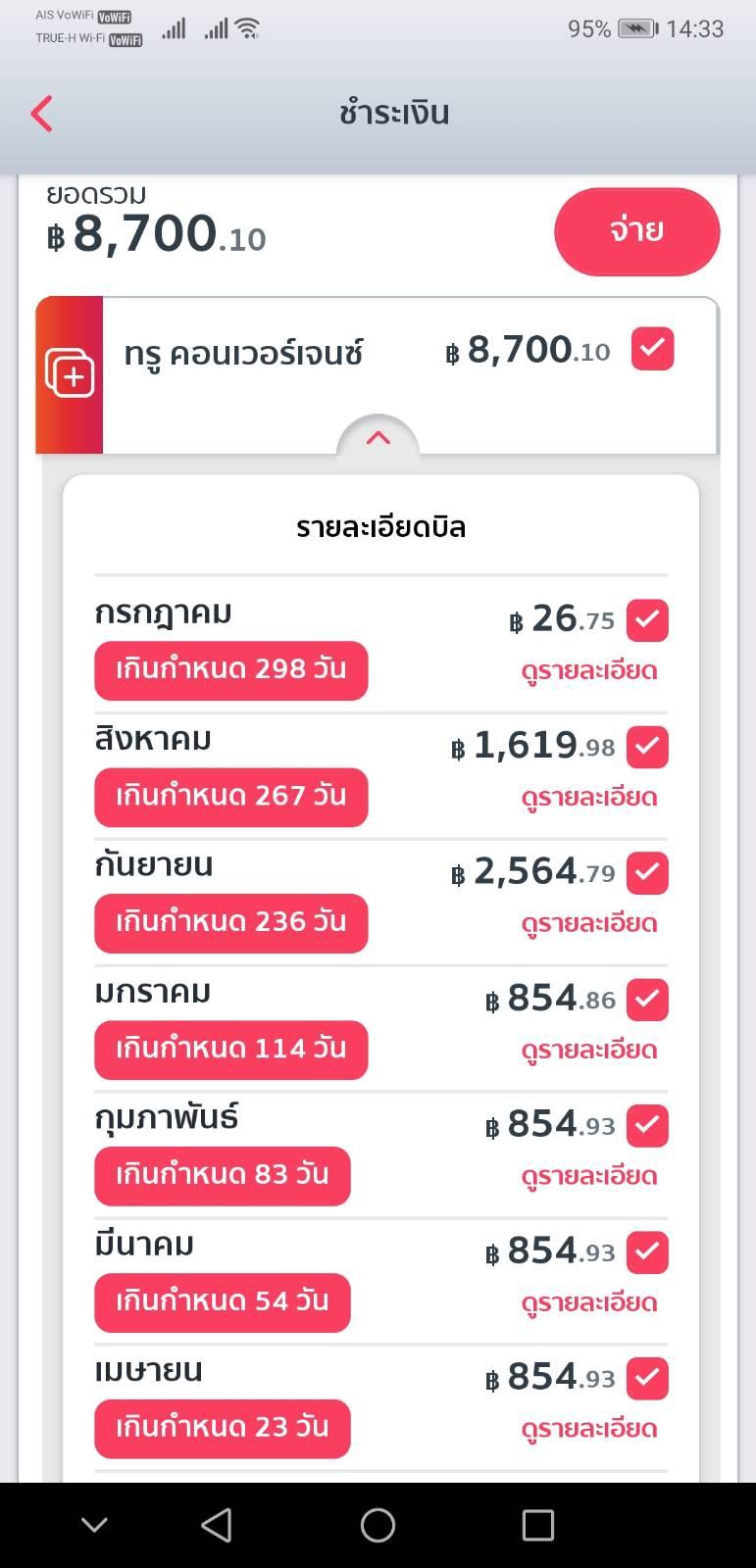Screen dimensions: 756x1568
Task: Untick the มกราคม bill checkbox
Action: tap(647, 1000)
